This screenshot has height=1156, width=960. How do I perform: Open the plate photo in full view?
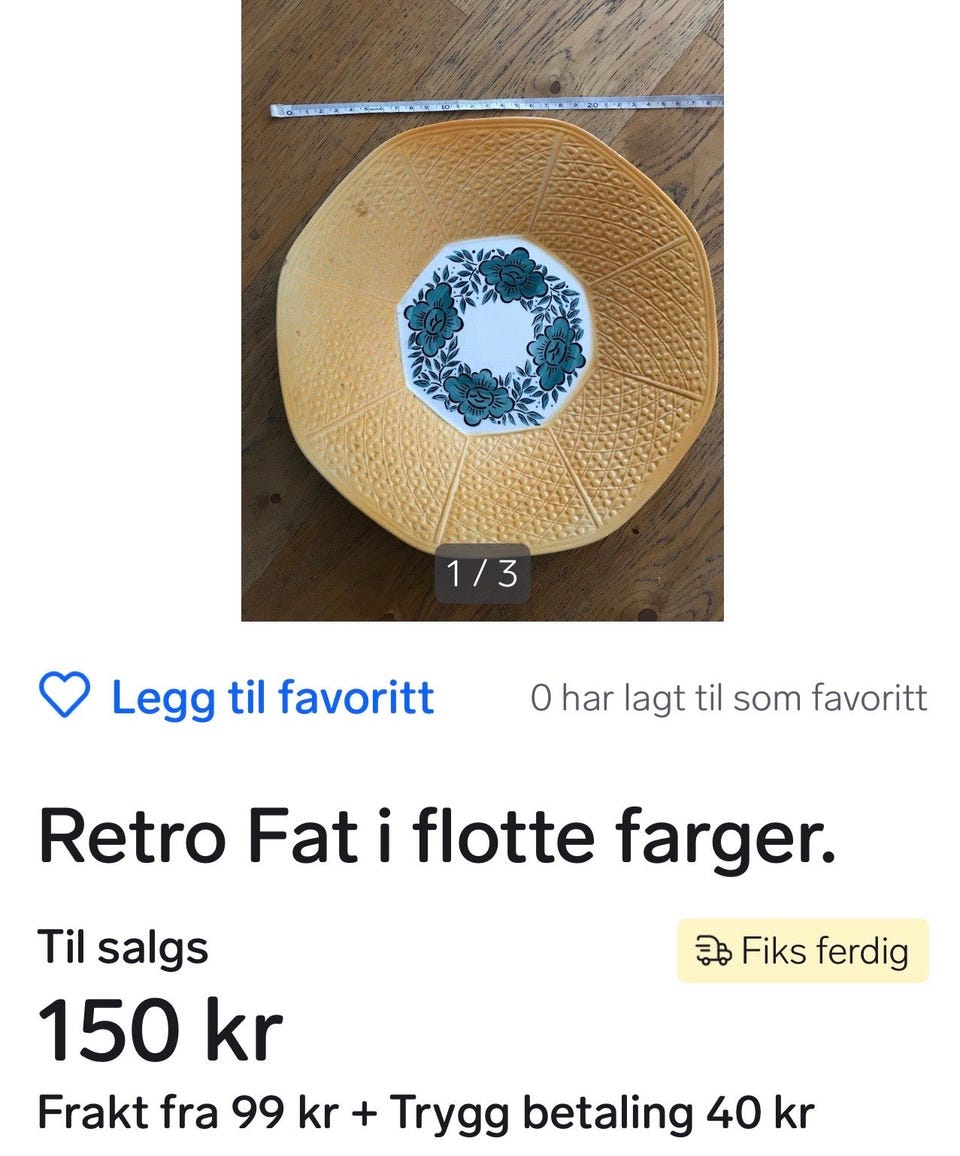click(482, 310)
